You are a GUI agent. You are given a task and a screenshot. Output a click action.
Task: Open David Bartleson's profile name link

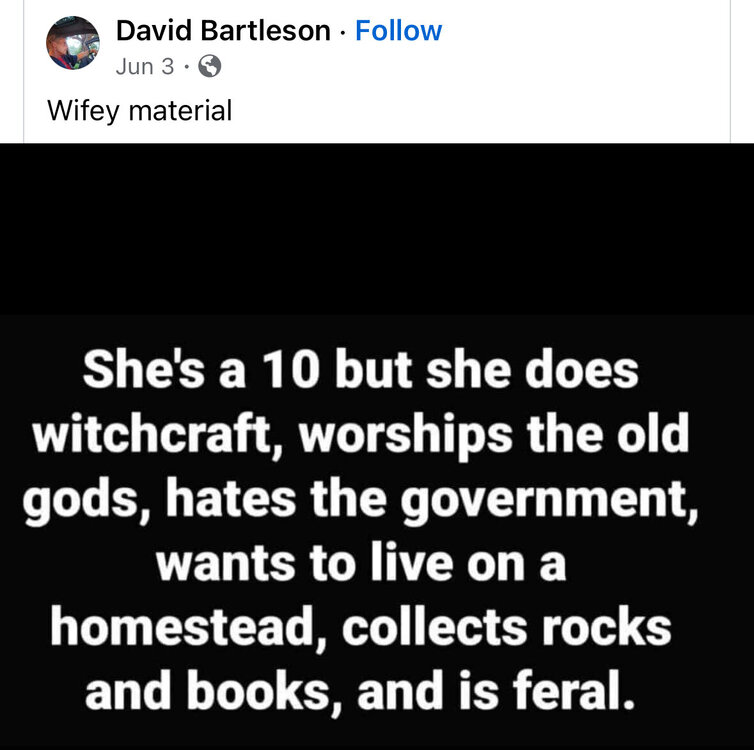pos(223,31)
